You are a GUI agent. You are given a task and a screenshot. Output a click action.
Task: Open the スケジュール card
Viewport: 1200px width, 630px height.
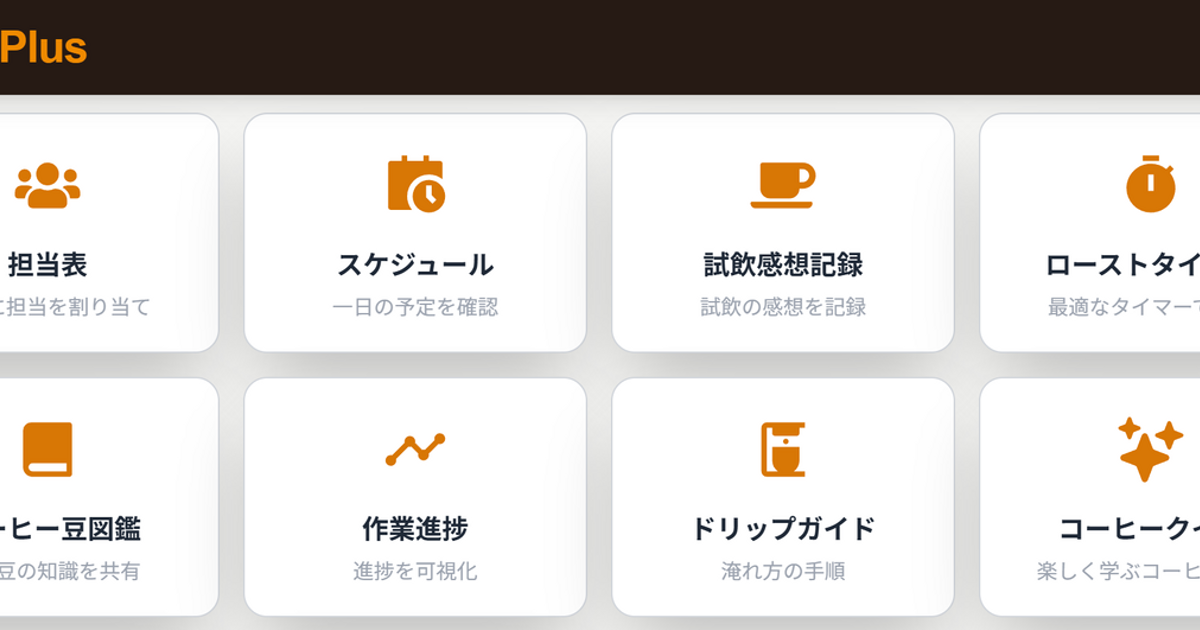pyautogui.click(x=415, y=233)
